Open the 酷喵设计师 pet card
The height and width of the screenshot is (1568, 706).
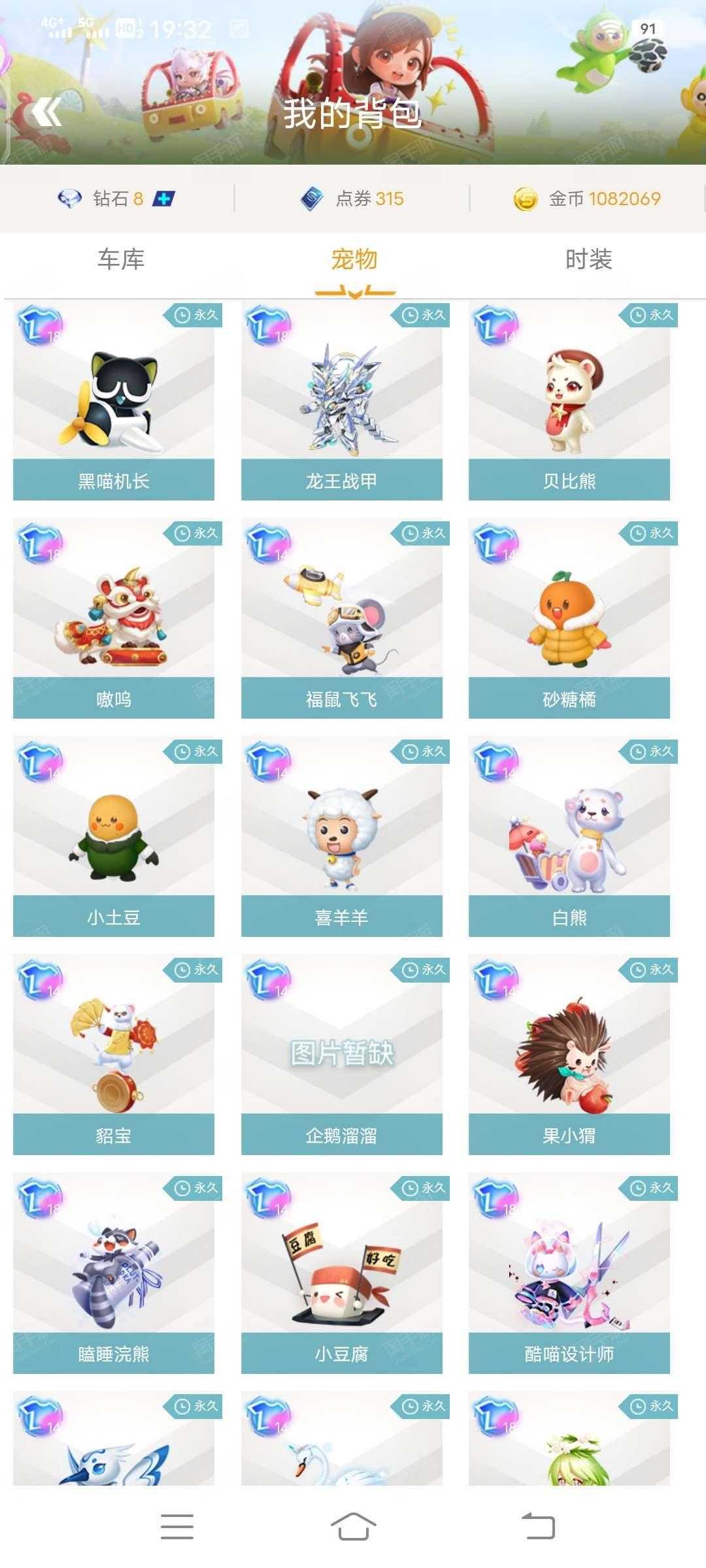569,1274
